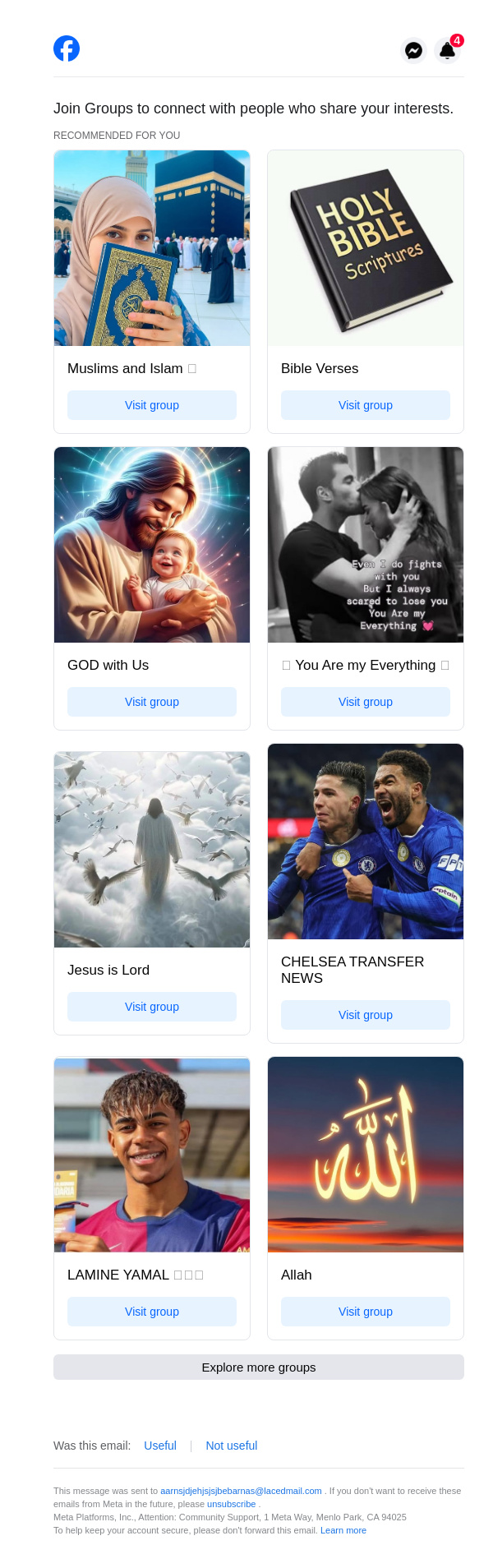Image resolution: width=493 pixels, height=1568 pixels.
Task: Visit the Jesus is Lord group
Action: click(152, 1007)
